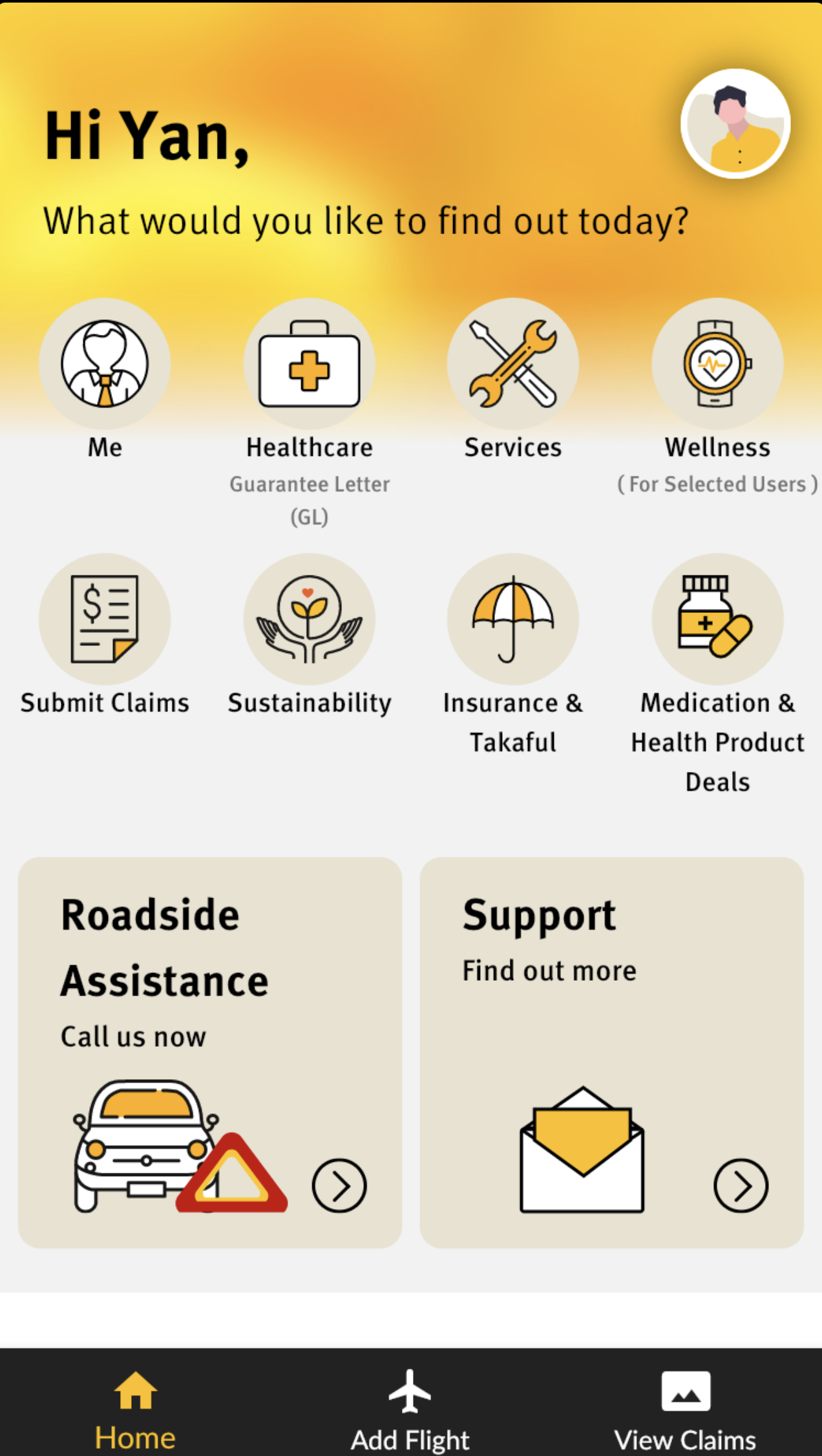Open the Wellness section
The width and height of the screenshot is (822, 1456).
click(x=717, y=364)
